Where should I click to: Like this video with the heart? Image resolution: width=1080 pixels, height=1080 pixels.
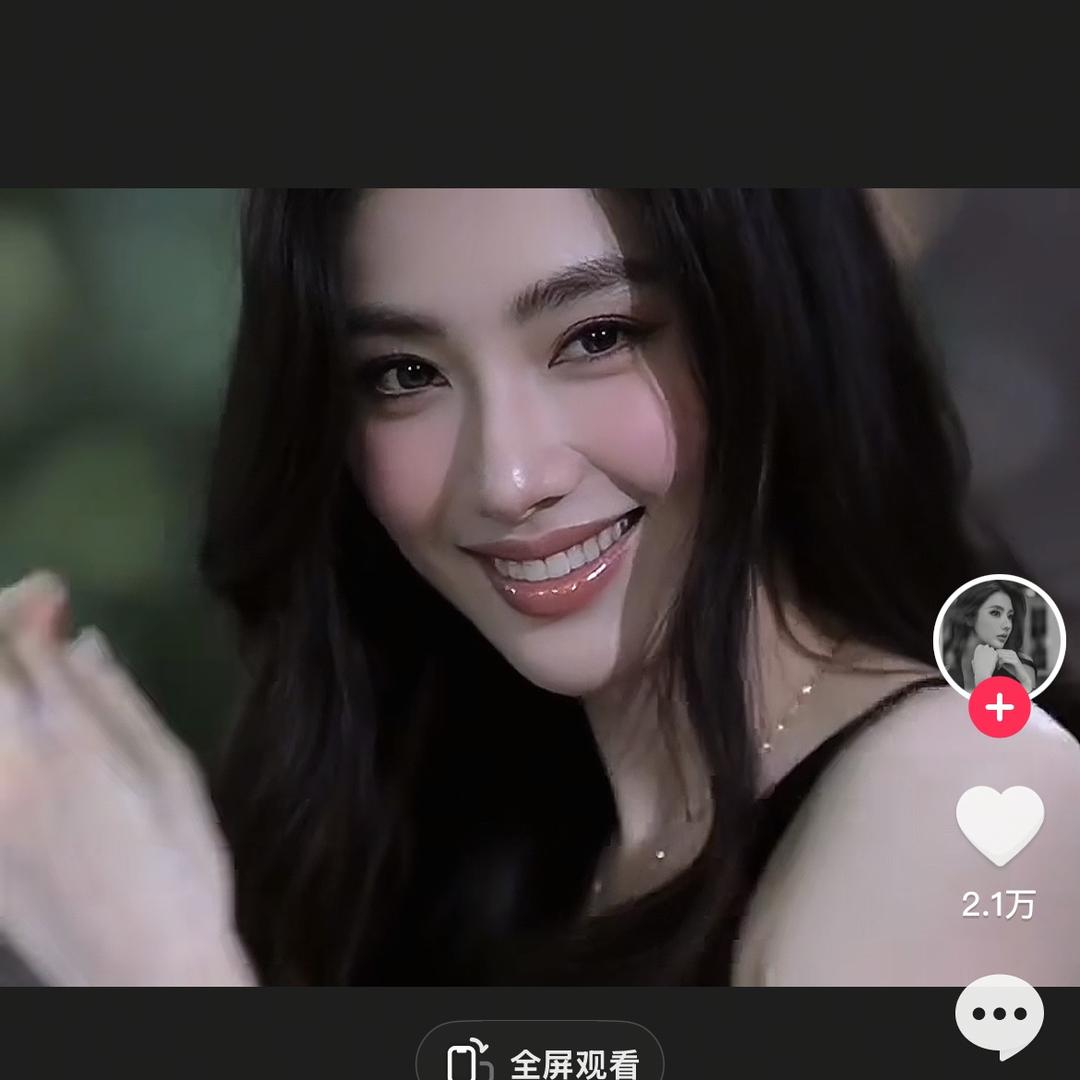999,825
